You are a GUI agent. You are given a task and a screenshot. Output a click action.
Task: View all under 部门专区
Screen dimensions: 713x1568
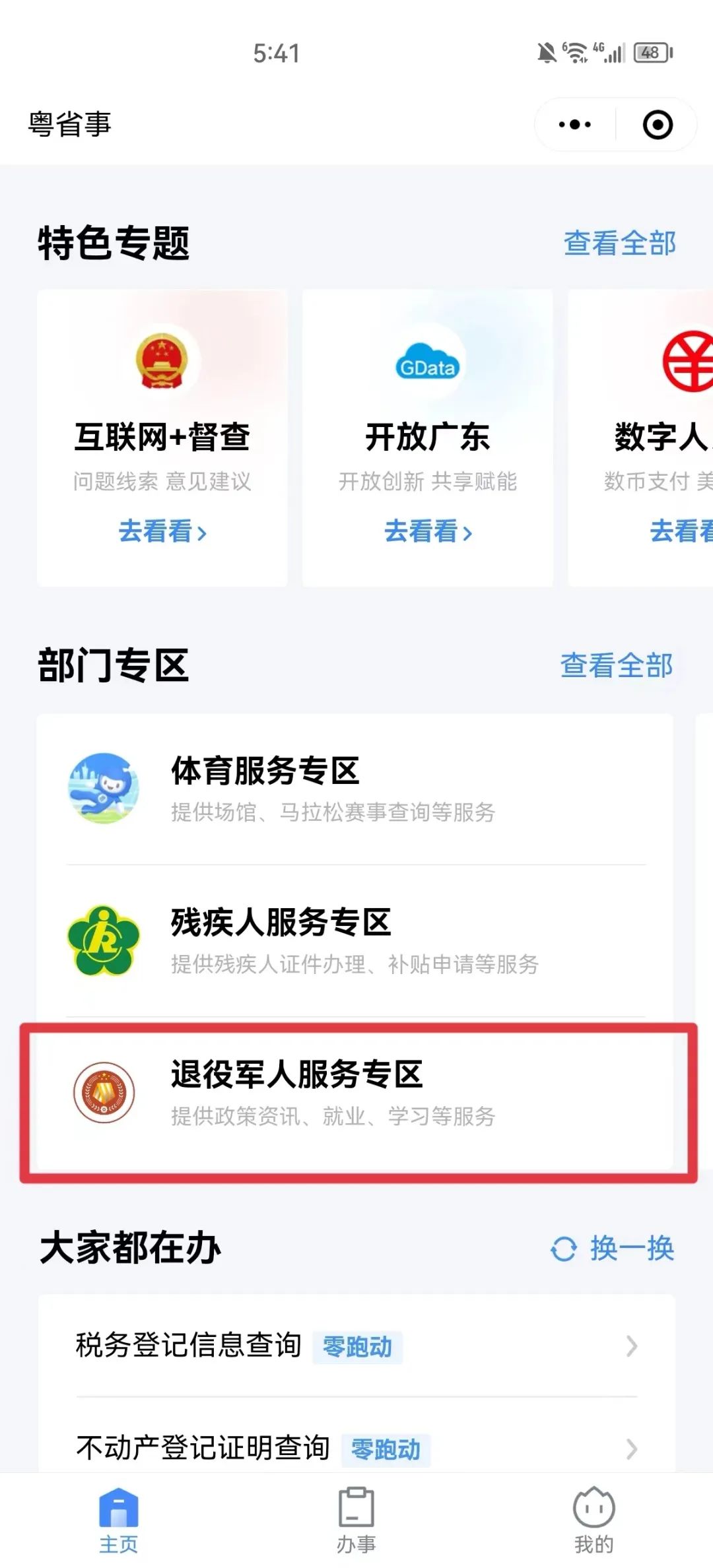[x=616, y=665]
